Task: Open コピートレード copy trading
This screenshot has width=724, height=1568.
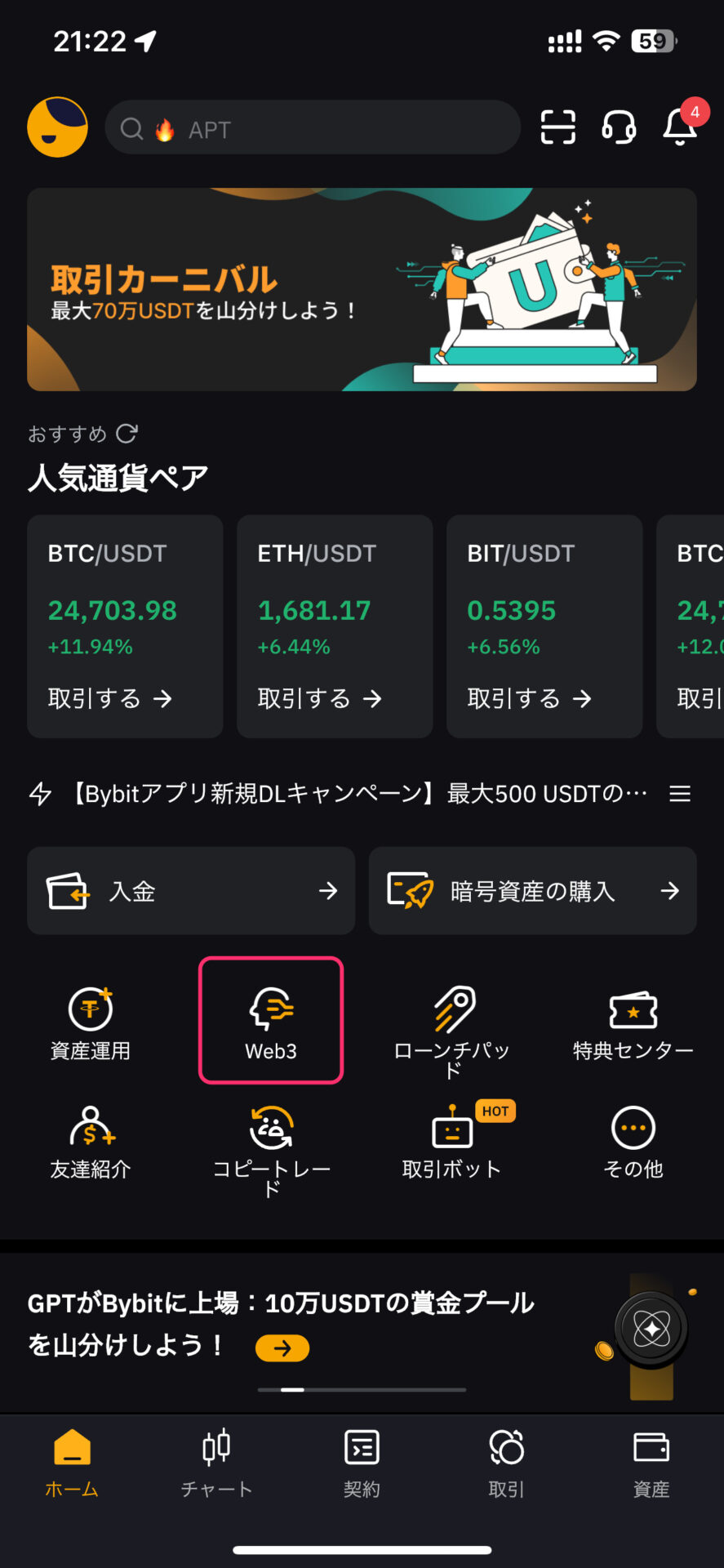Action: (271, 1141)
